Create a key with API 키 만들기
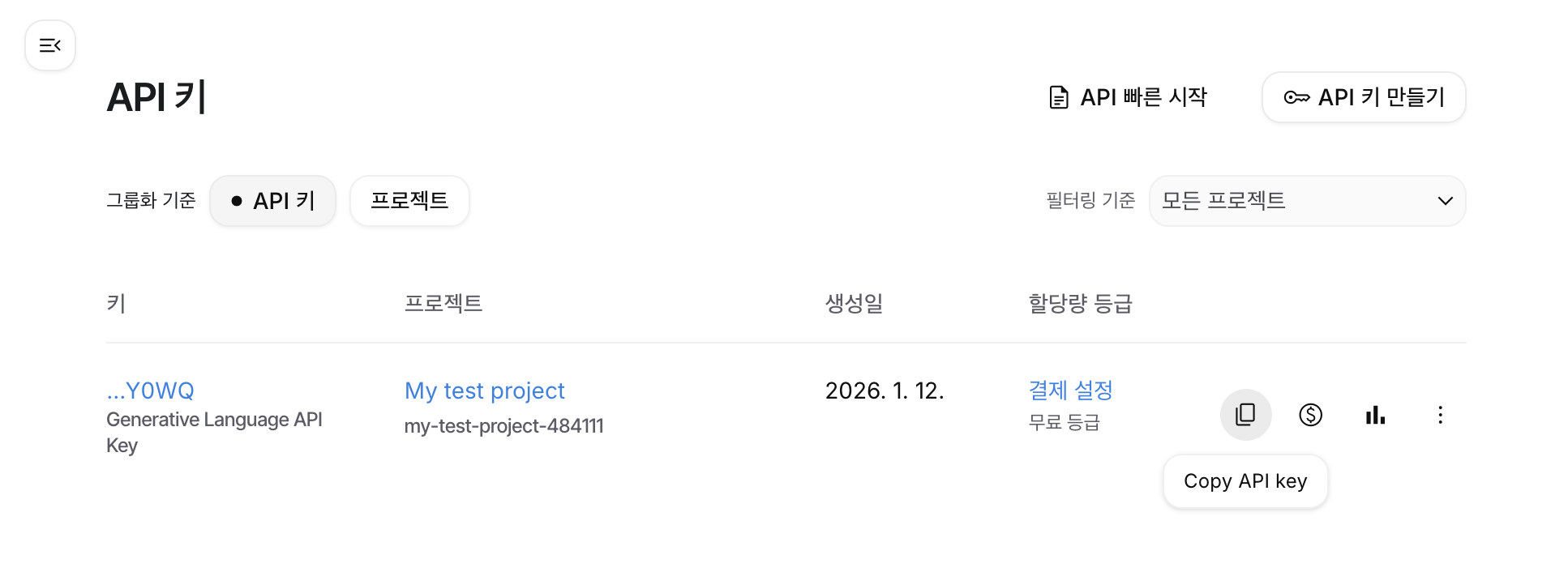 [1364, 97]
